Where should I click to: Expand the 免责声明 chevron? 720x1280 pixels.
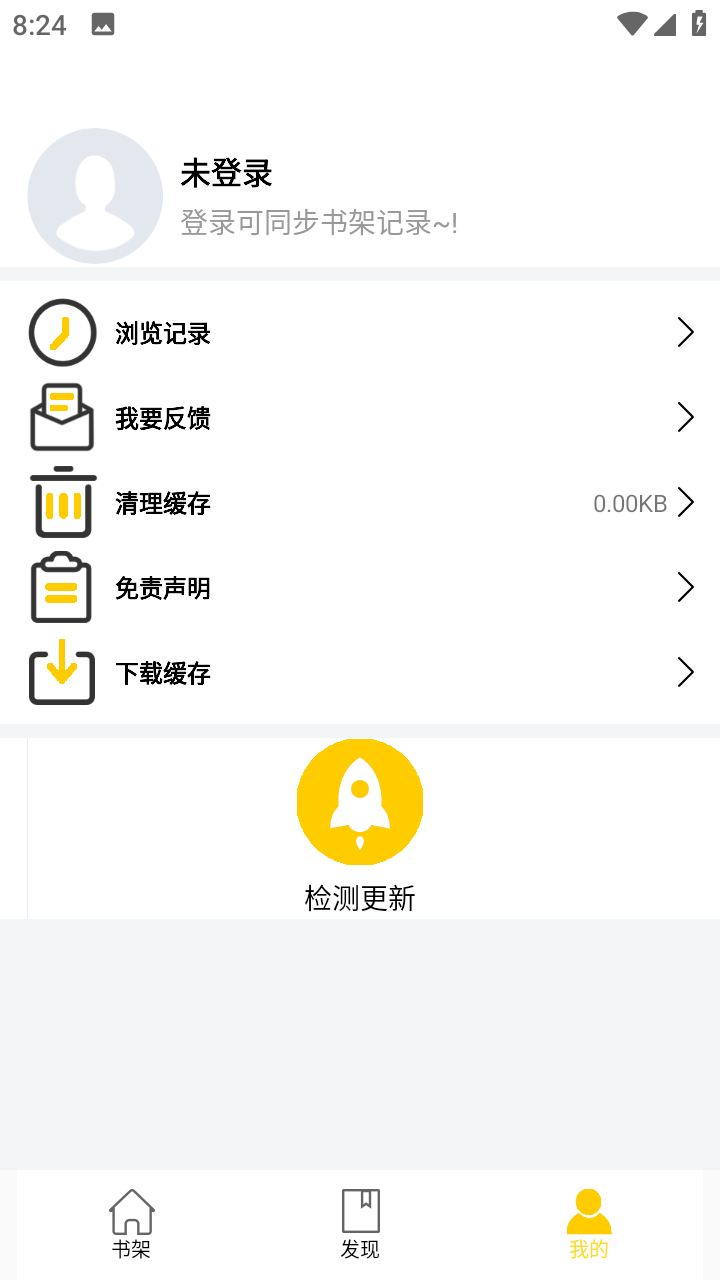[x=685, y=588]
